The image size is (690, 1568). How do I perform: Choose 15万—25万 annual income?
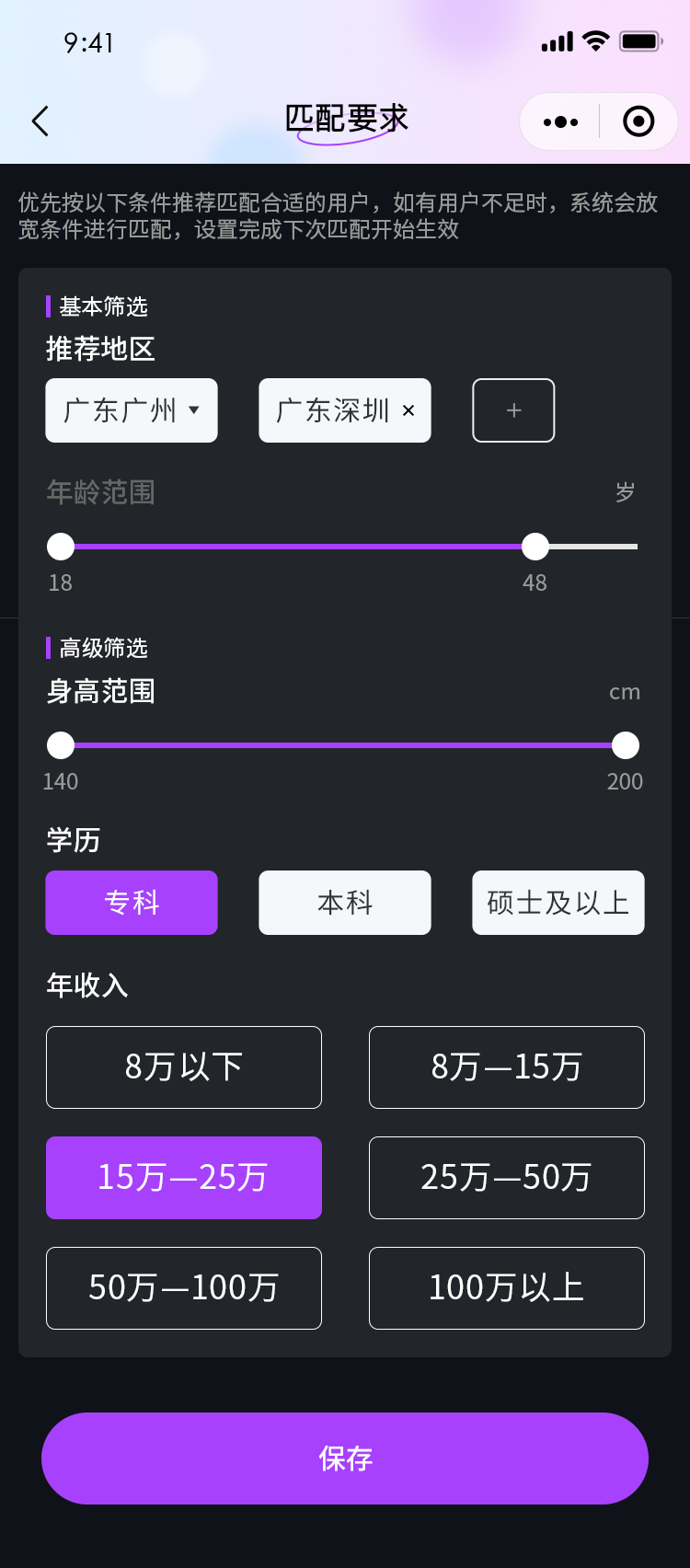click(x=184, y=1178)
